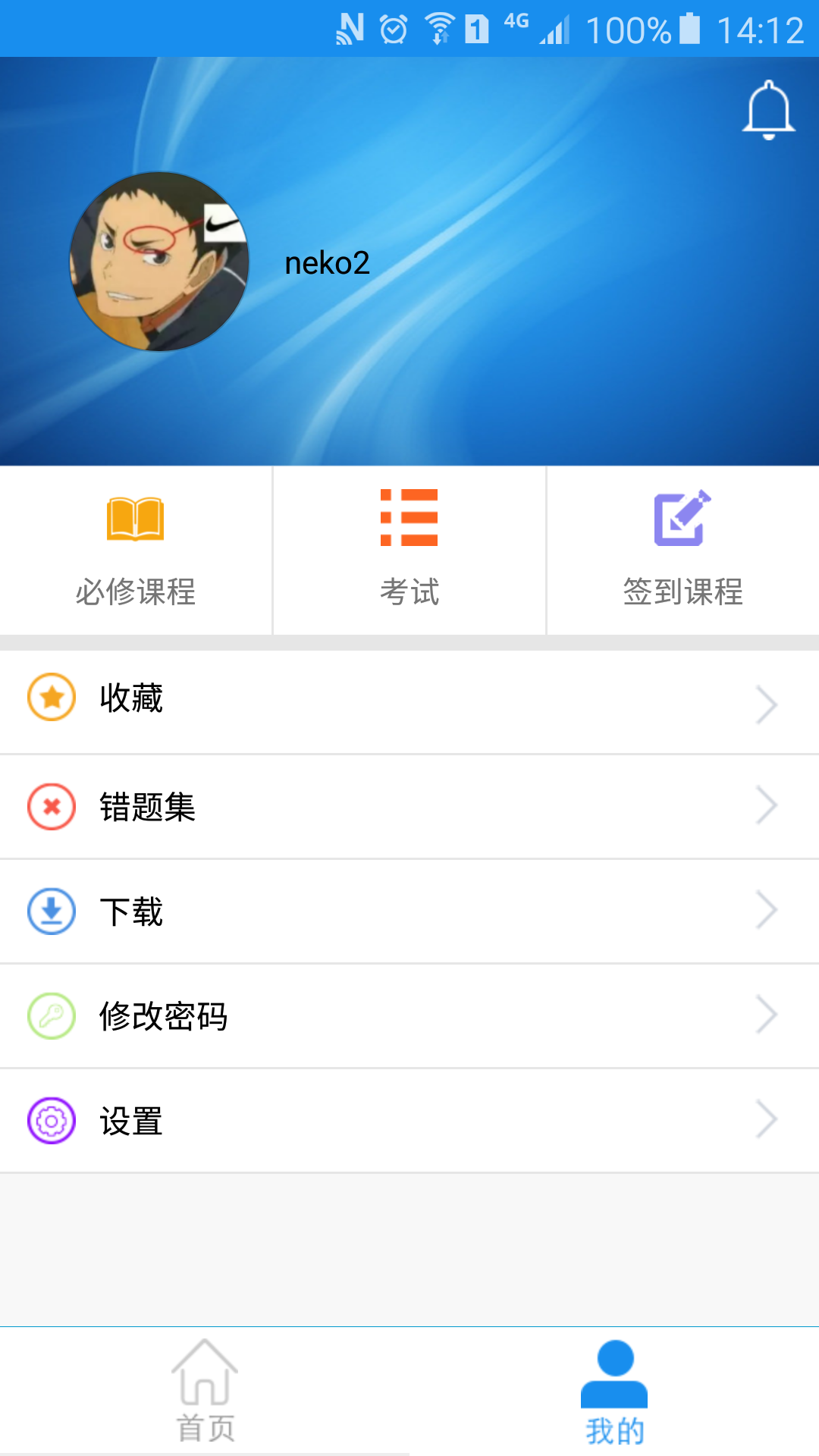
Task: Go to 签到课程 check-in courses
Action: click(x=682, y=550)
